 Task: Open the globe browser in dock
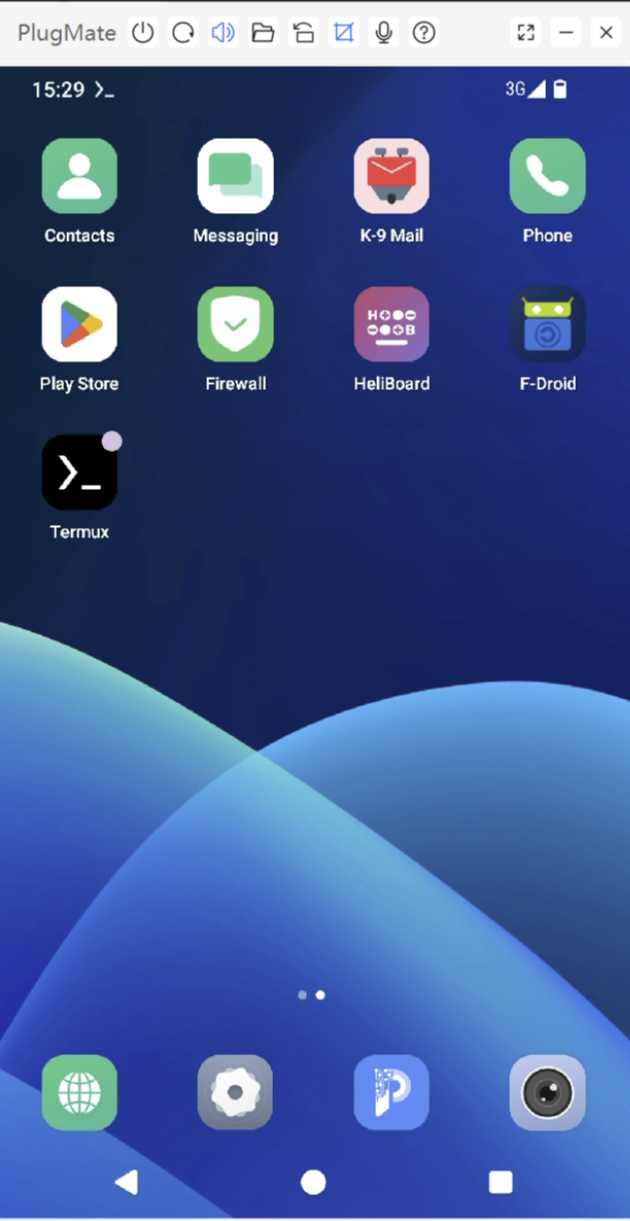point(79,1092)
